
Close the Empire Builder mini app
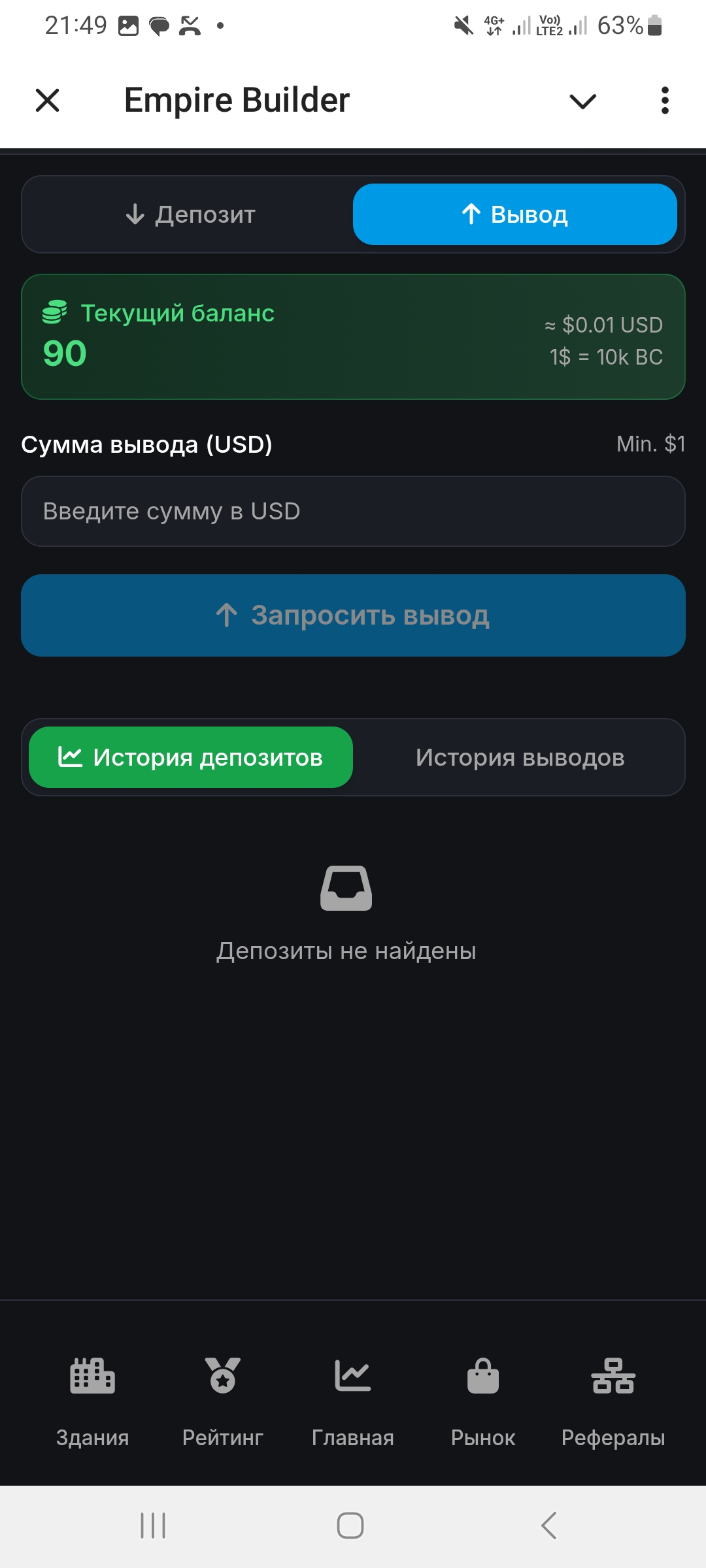pyautogui.click(x=47, y=101)
